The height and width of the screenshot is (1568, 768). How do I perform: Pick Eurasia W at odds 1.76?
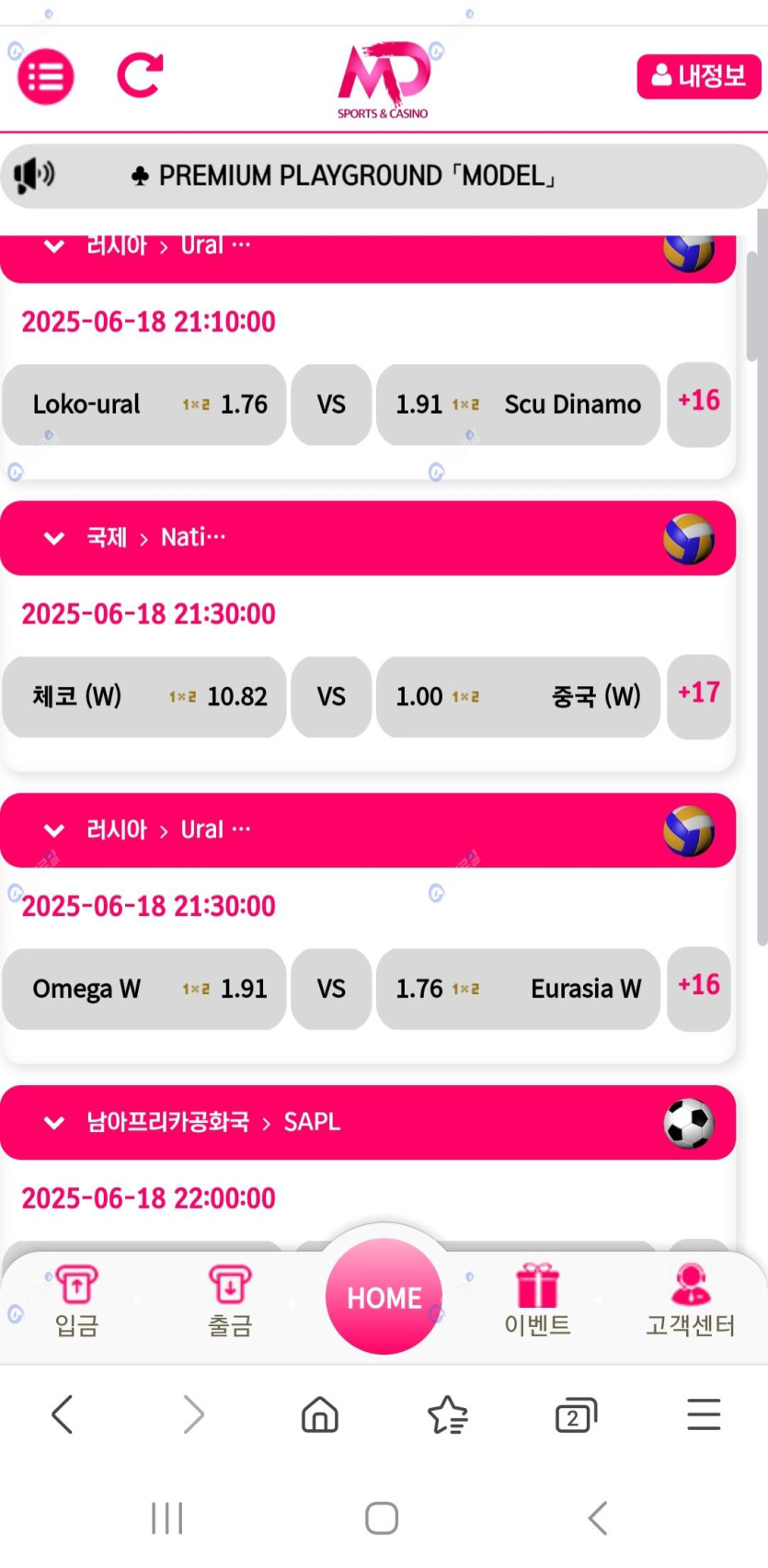click(x=518, y=990)
